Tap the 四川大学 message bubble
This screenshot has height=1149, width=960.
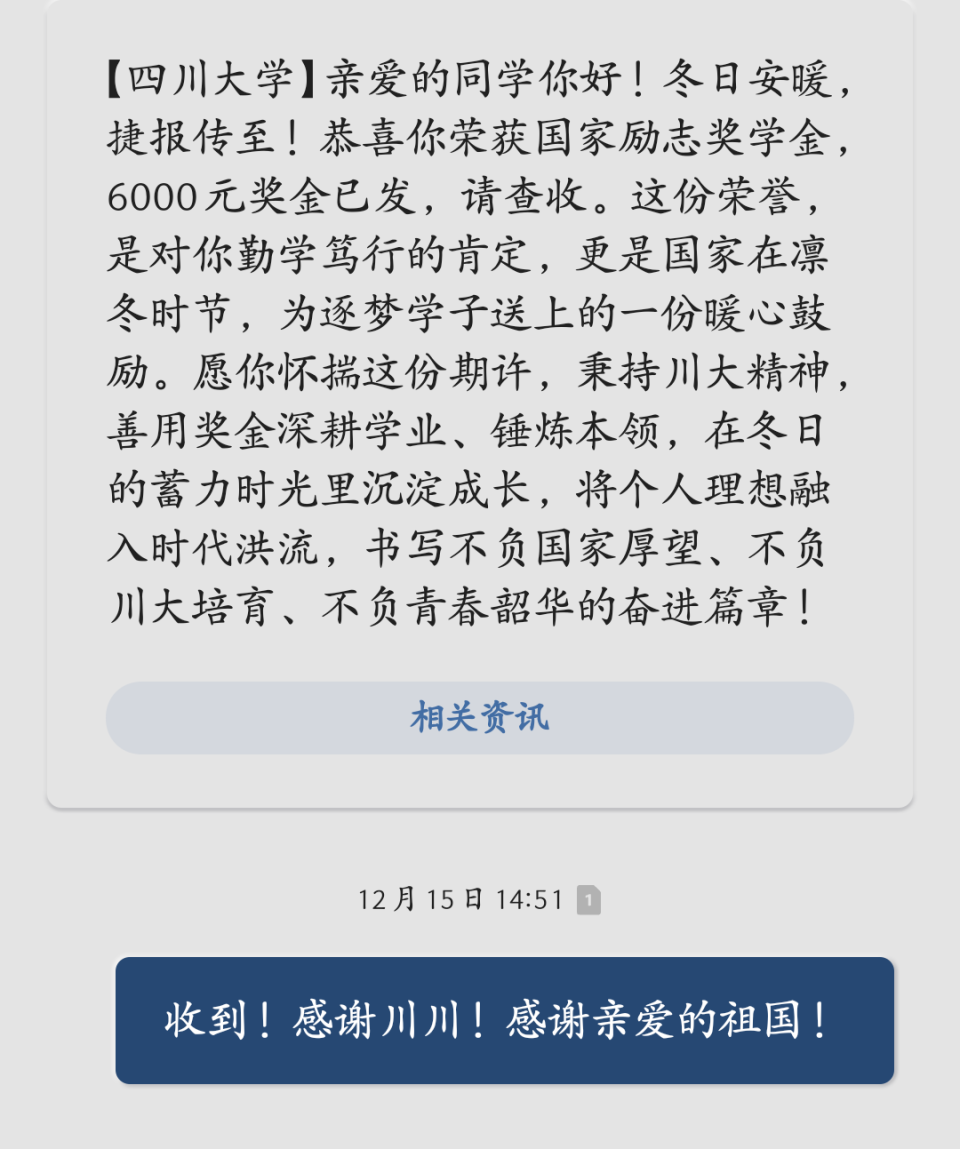[x=480, y=350]
